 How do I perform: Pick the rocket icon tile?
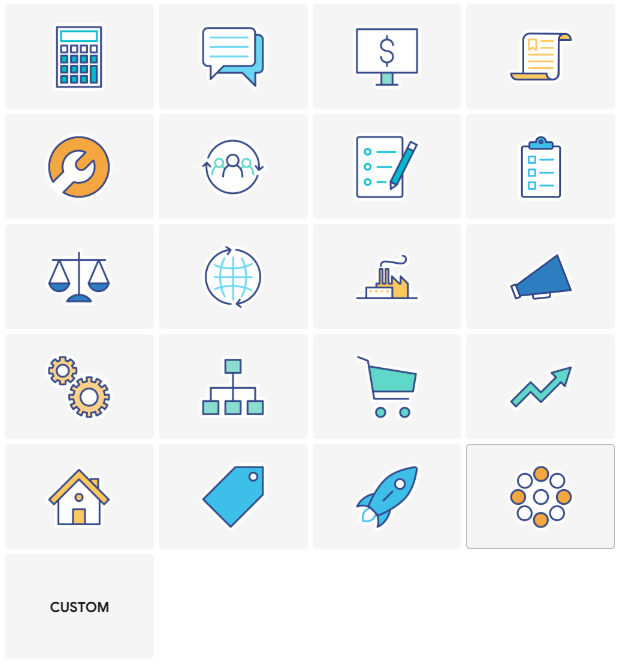[x=387, y=497]
